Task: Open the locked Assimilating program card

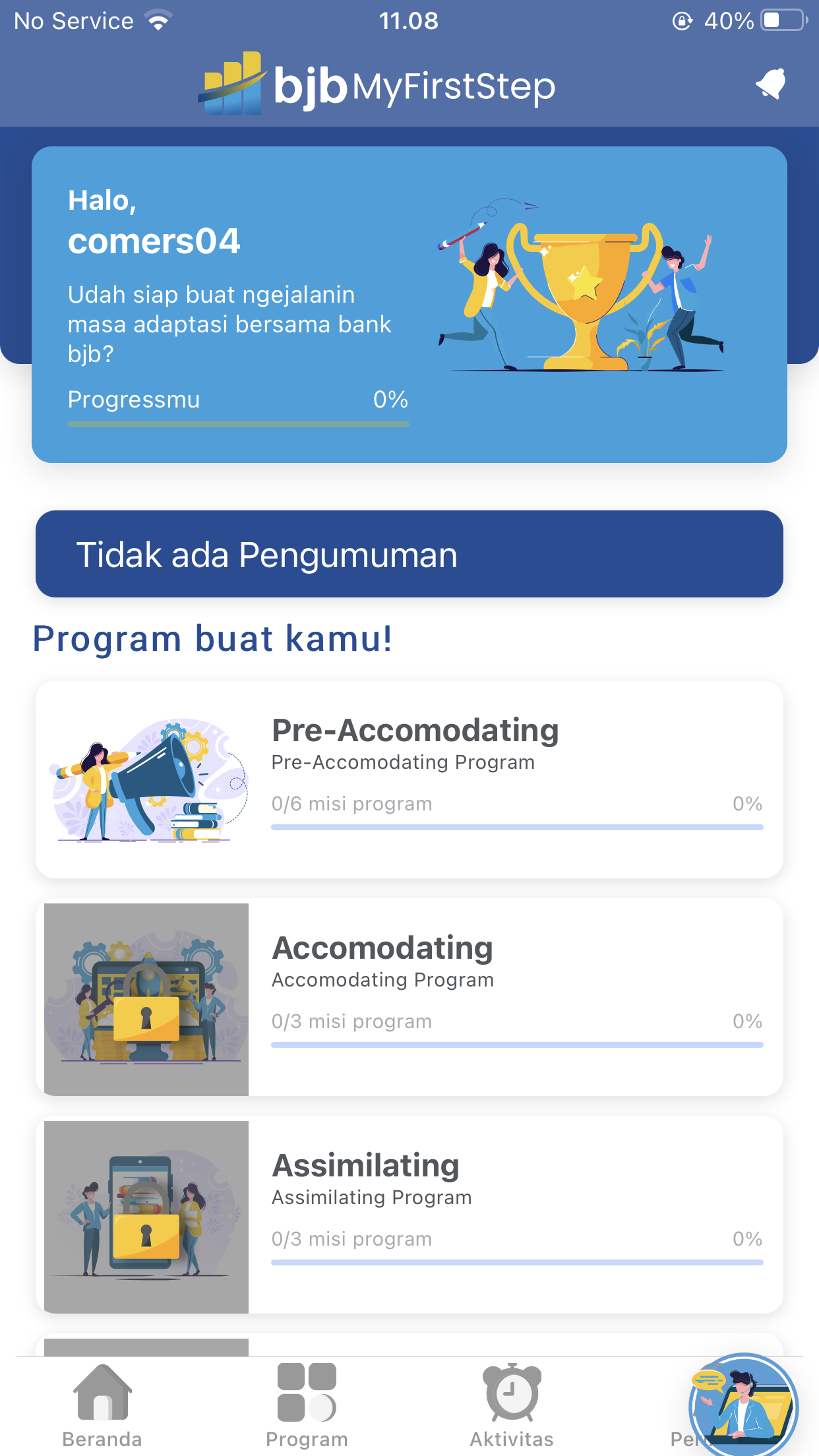Action: click(409, 1214)
